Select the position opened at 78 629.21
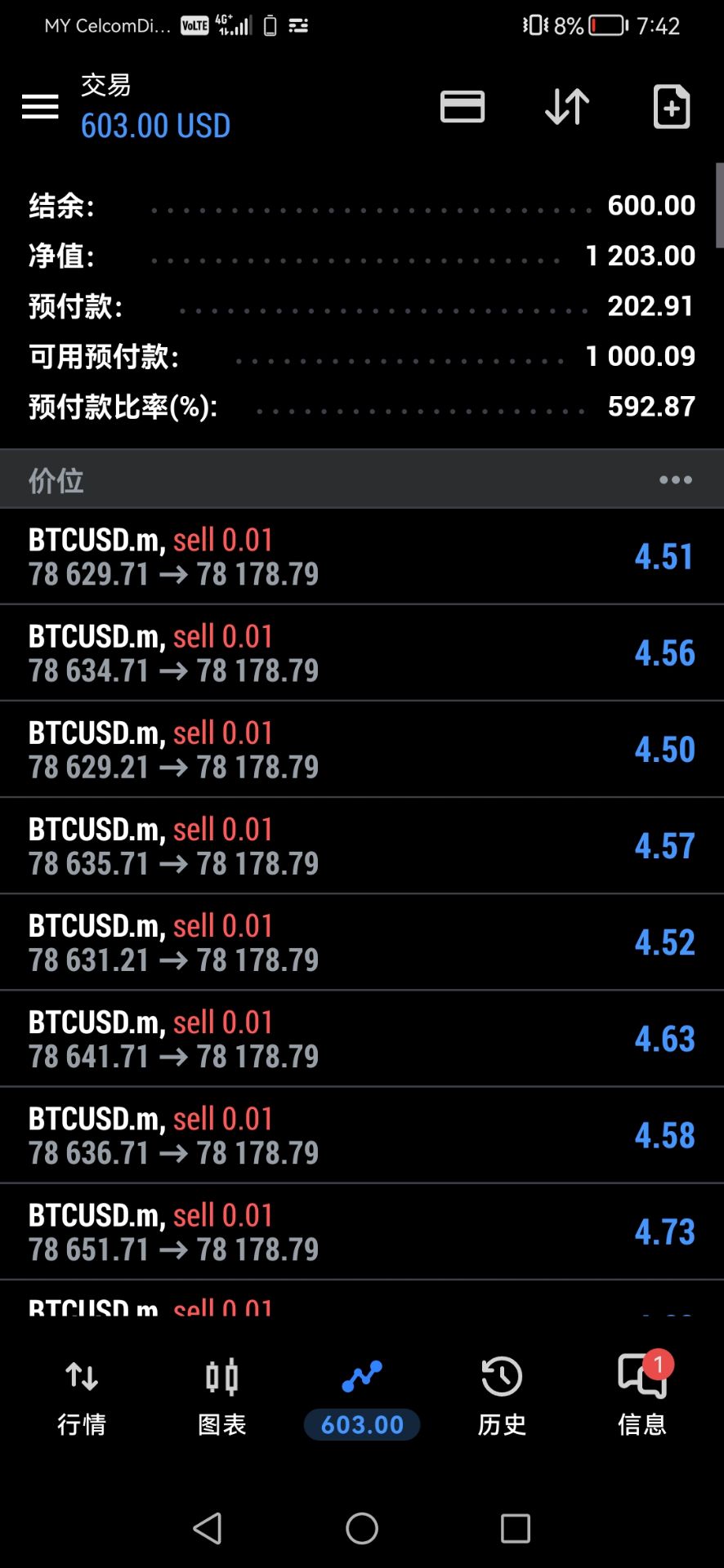This screenshot has height=1568, width=724. point(362,749)
